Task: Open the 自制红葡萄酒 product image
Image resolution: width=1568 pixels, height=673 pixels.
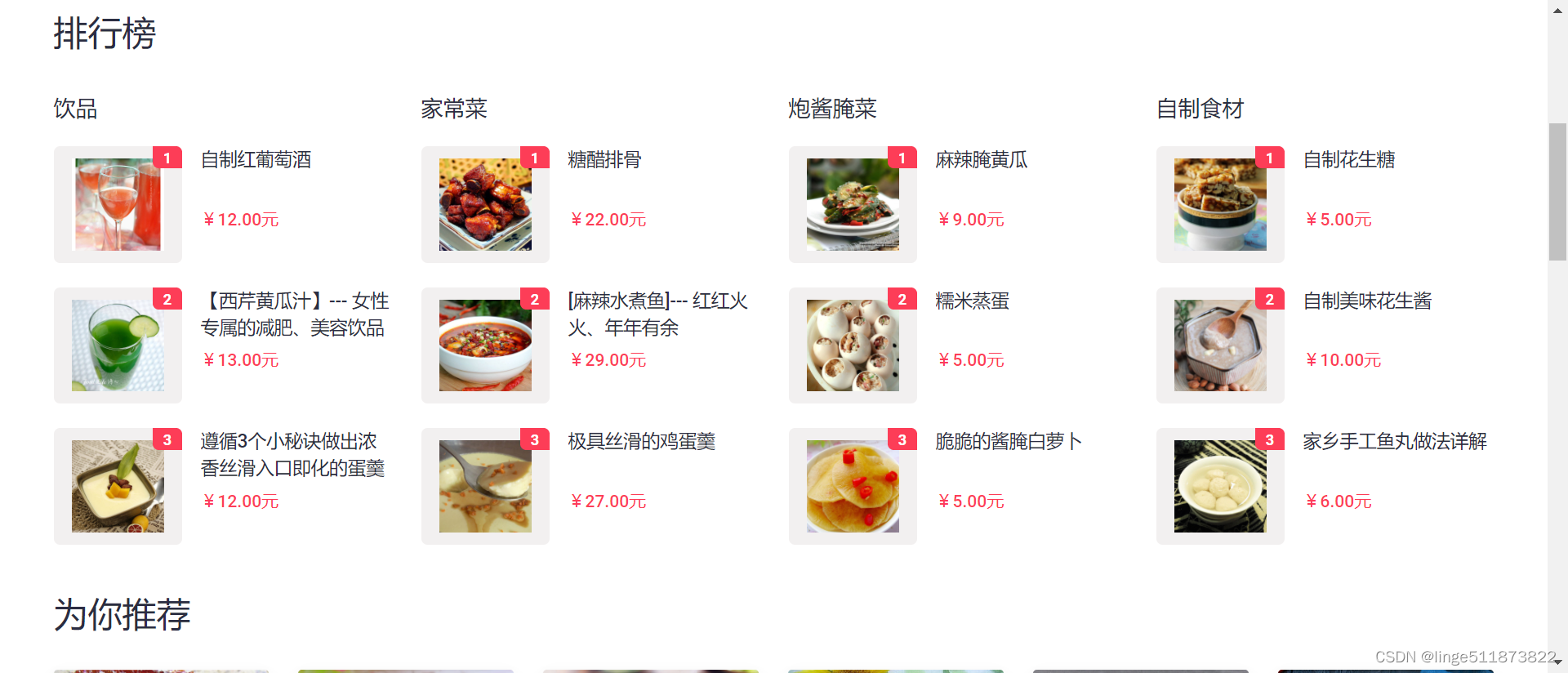Action: pos(118,204)
